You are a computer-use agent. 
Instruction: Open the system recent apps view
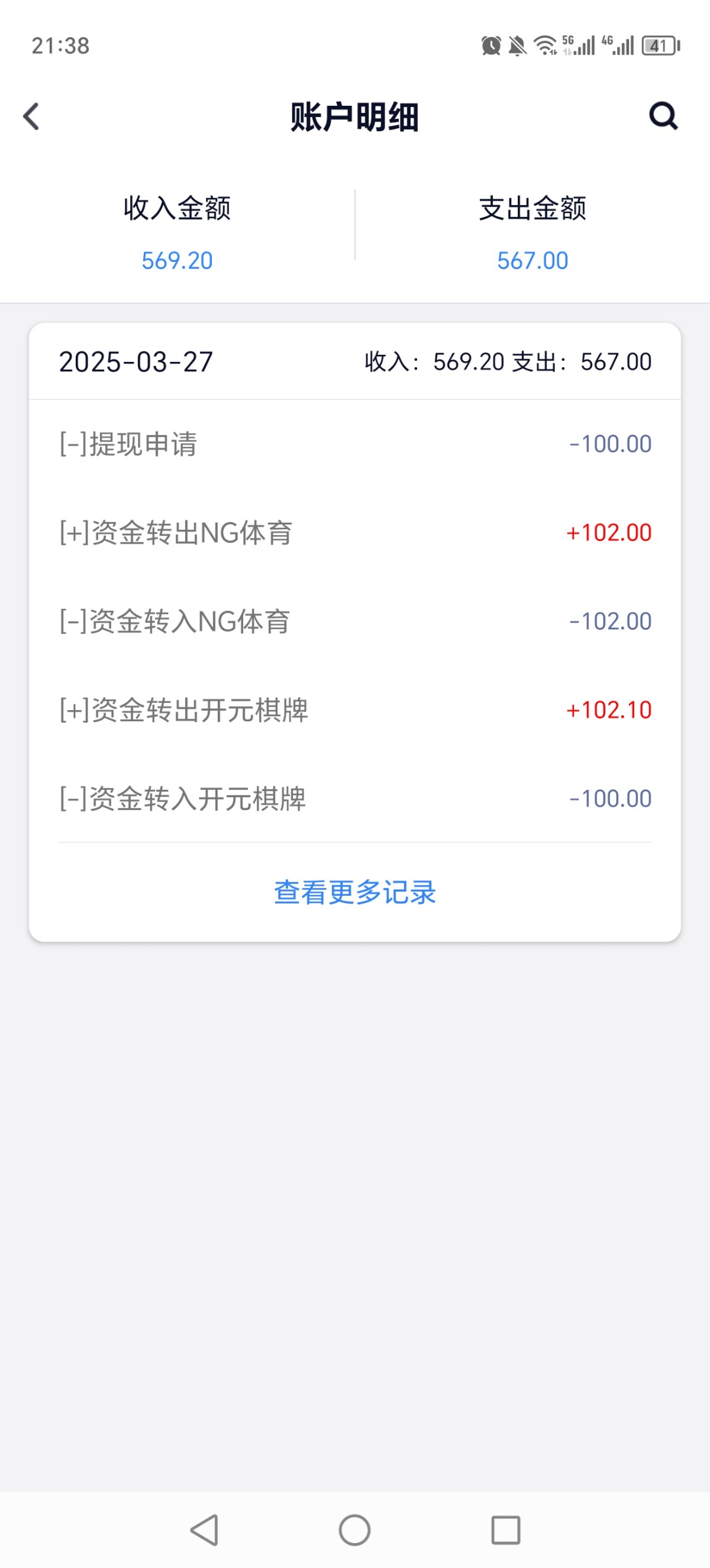click(505, 1530)
